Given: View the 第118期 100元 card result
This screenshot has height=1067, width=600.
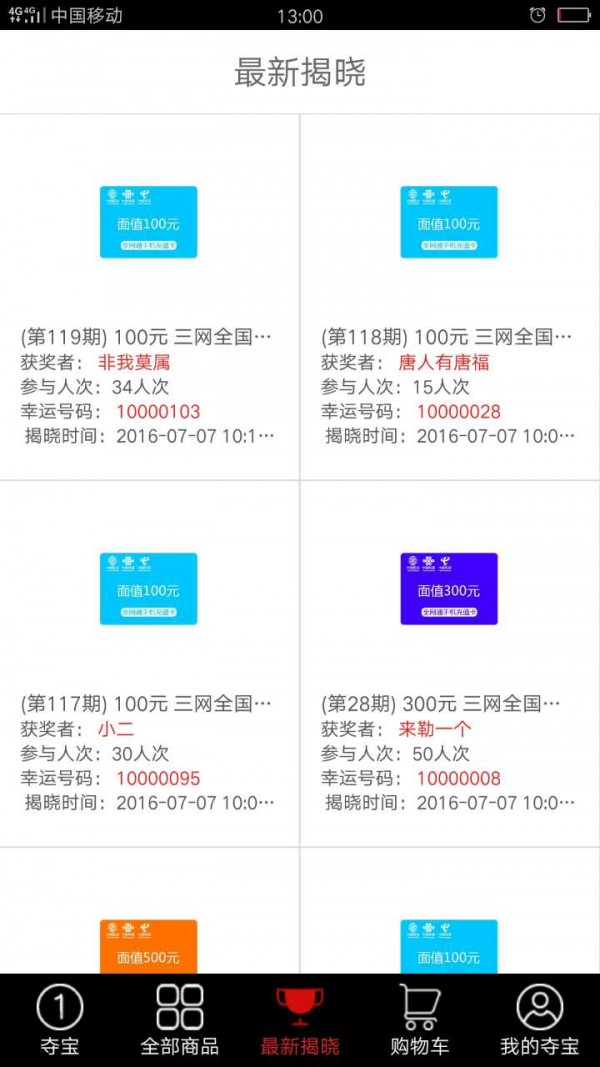Looking at the screenshot, I should [449, 297].
